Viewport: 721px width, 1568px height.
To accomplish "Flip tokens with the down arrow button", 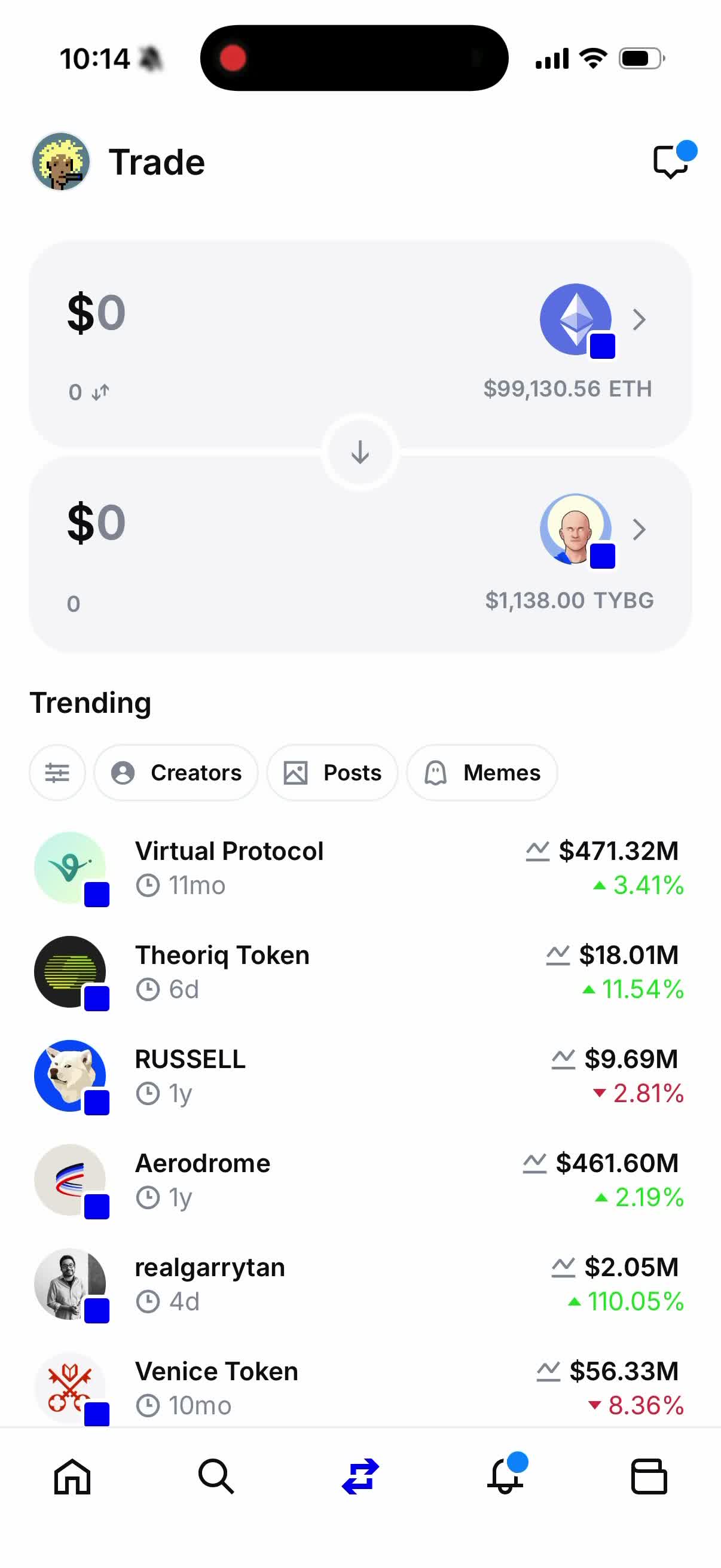I will tap(360, 452).
